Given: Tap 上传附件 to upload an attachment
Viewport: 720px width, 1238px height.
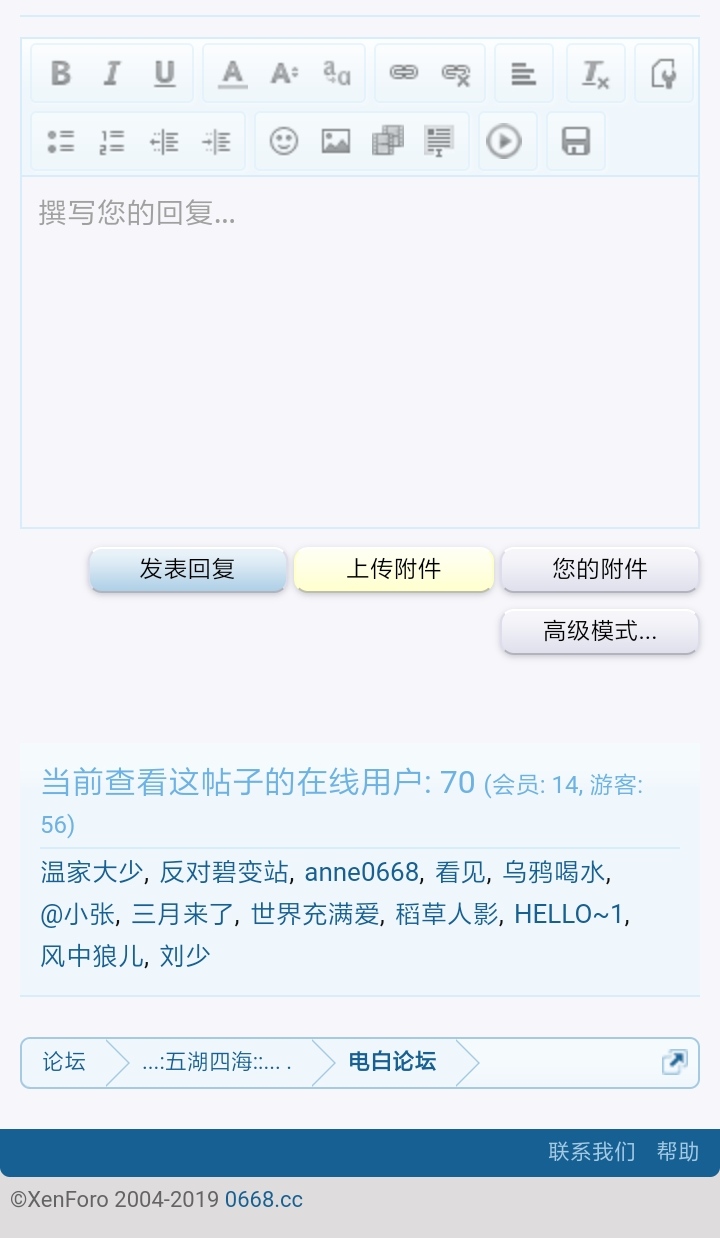Looking at the screenshot, I should click(394, 569).
